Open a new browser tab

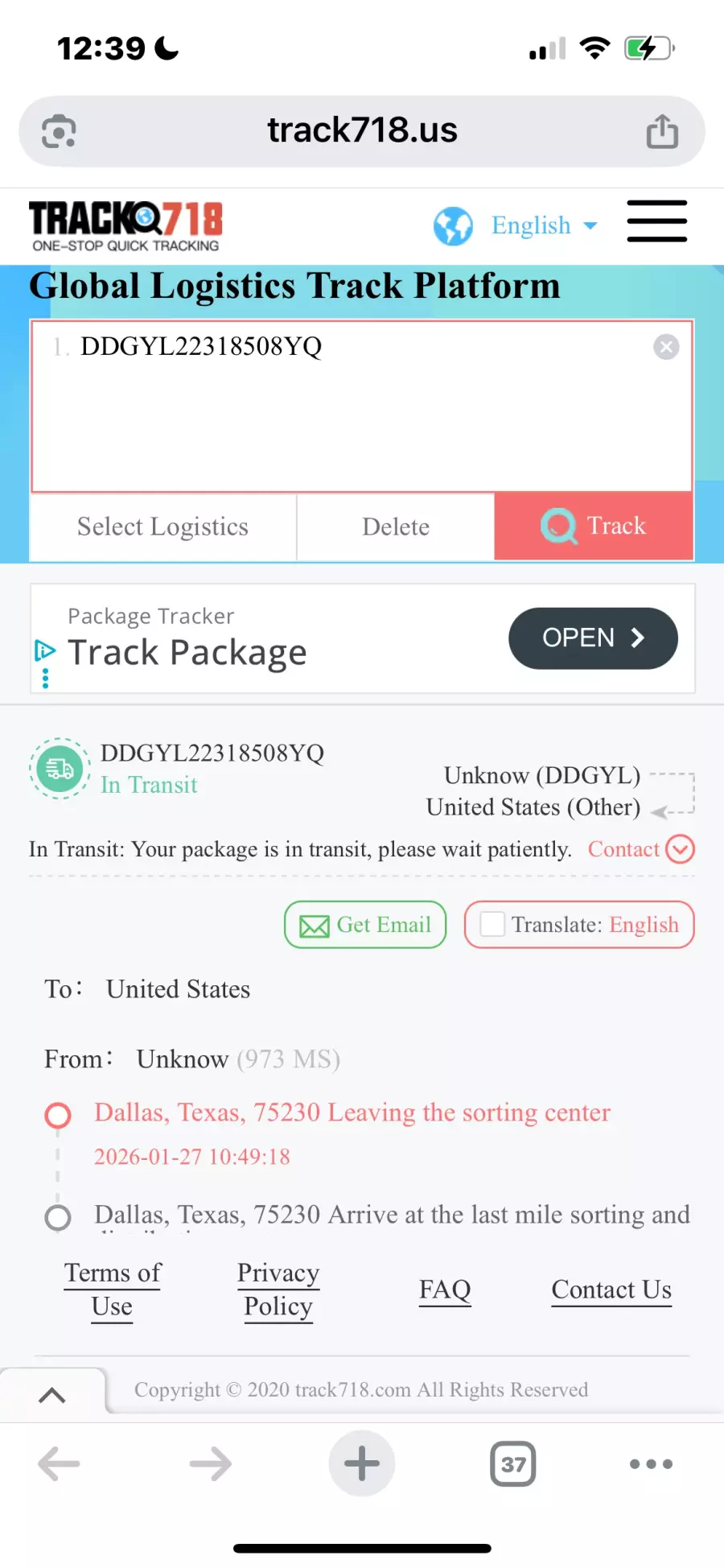click(362, 1463)
